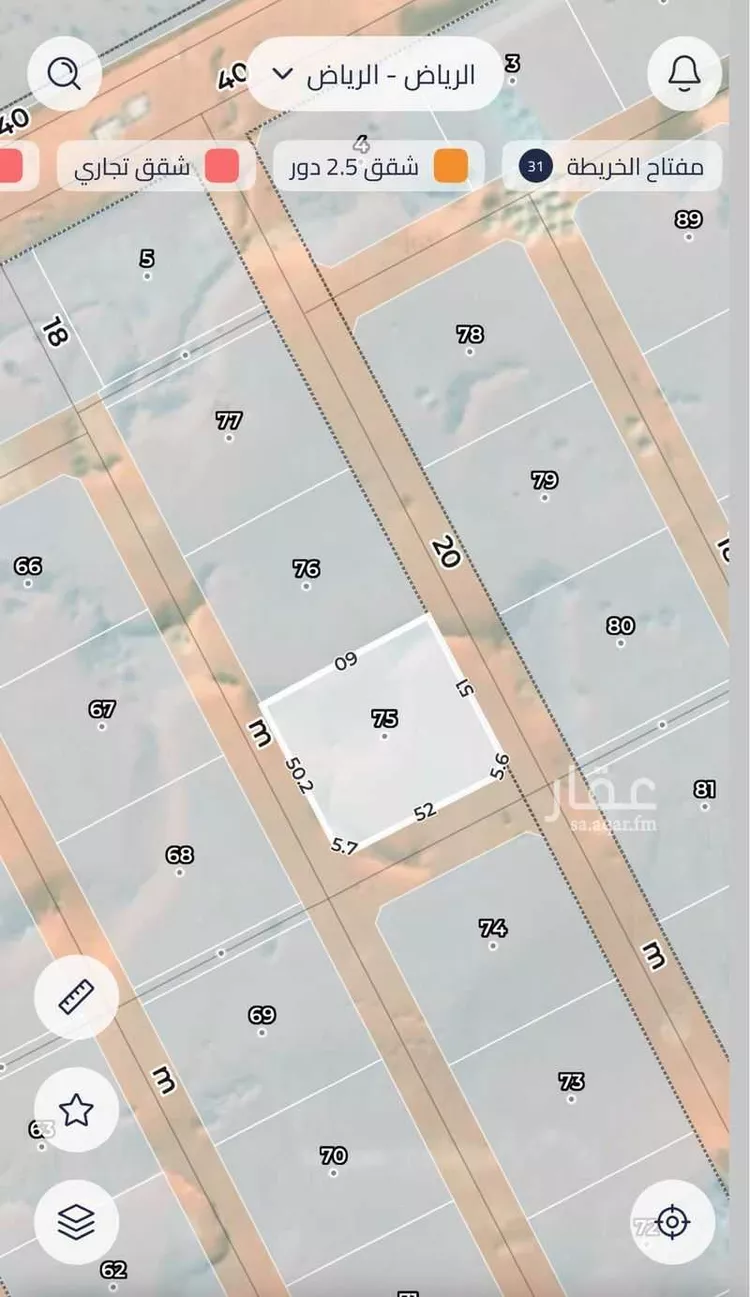Open the notifications bell
This screenshot has height=1297, width=750.
pyautogui.click(x=684, y=73)
